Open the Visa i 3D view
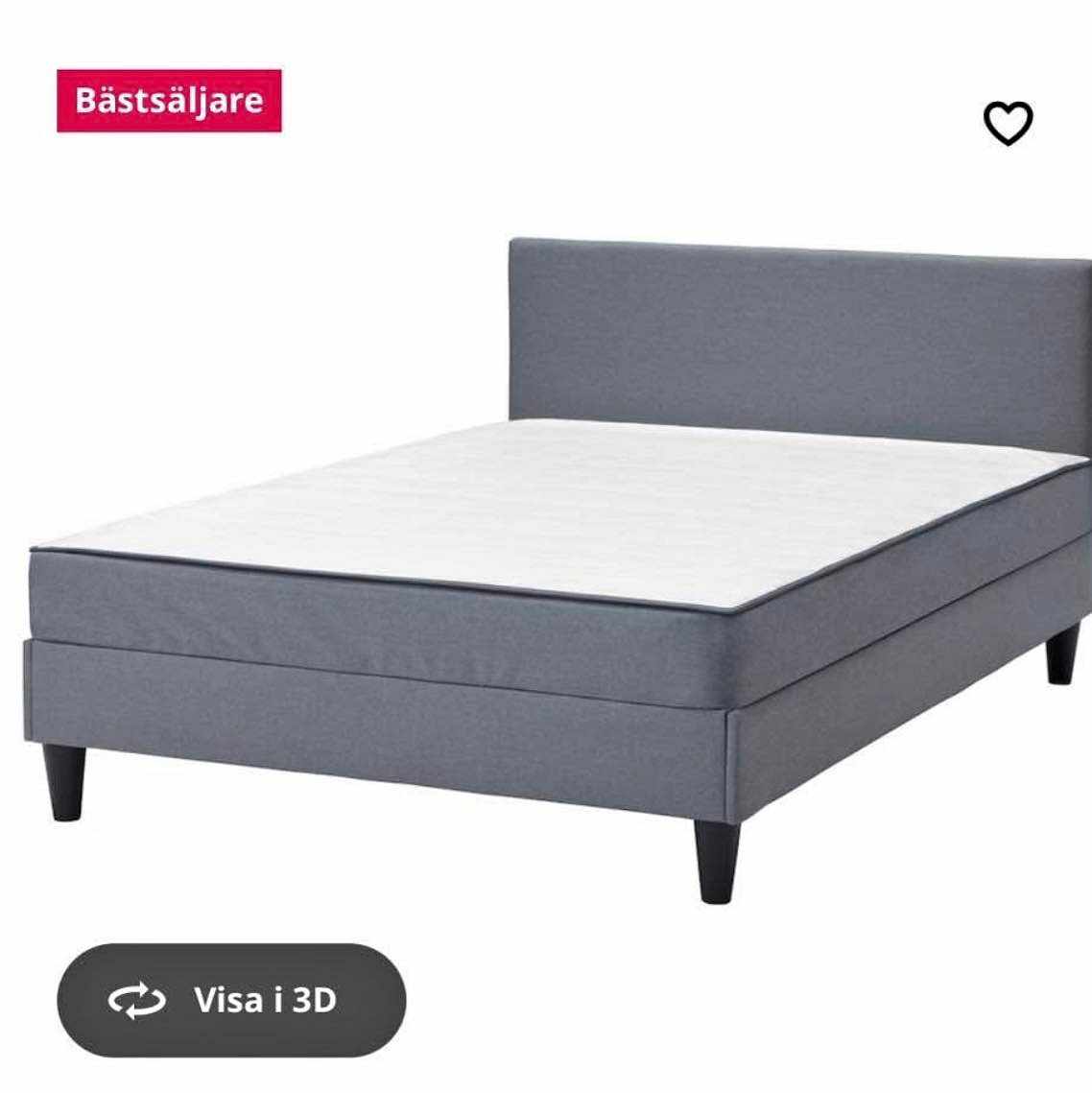 tap(231, 1000)
